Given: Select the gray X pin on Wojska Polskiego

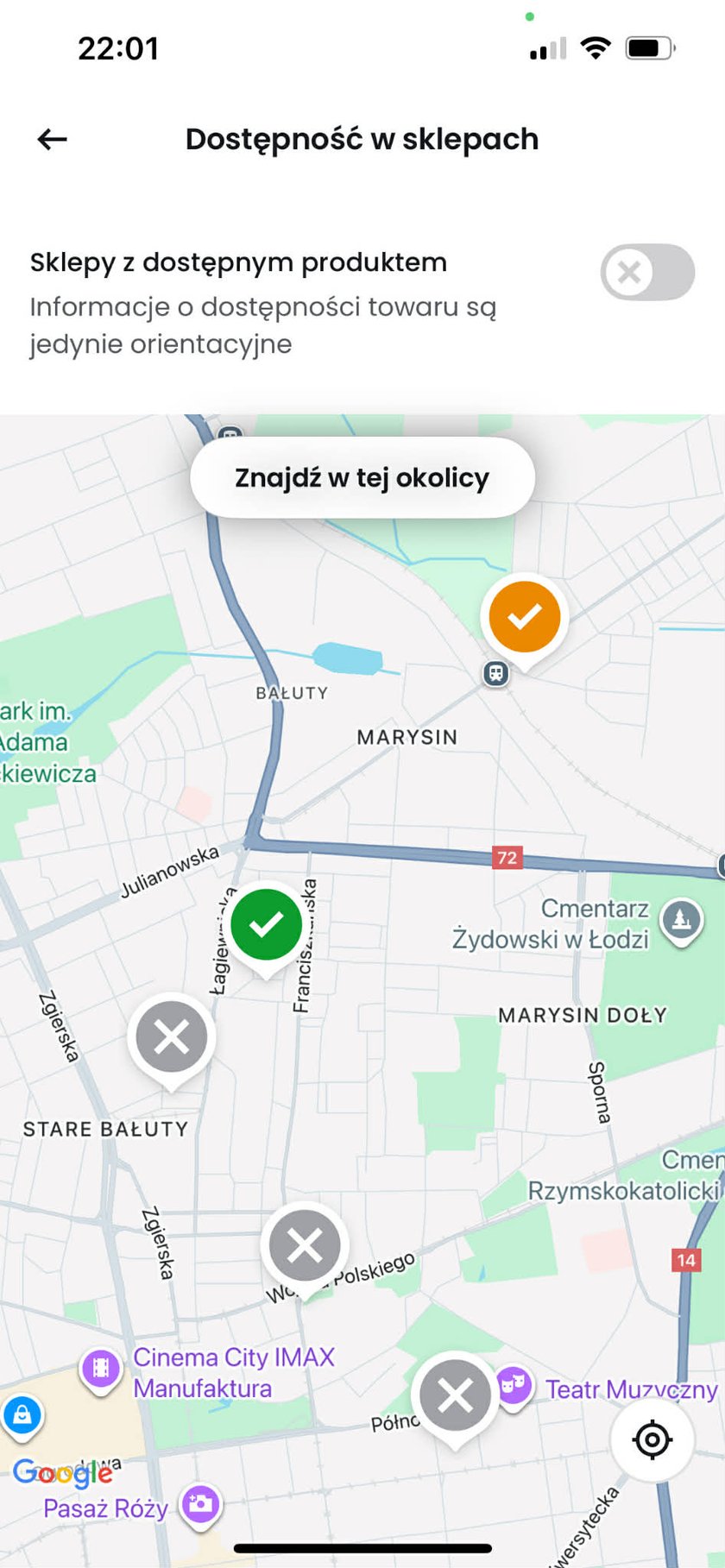Looking at the screenshot, I should [304, 1243].
